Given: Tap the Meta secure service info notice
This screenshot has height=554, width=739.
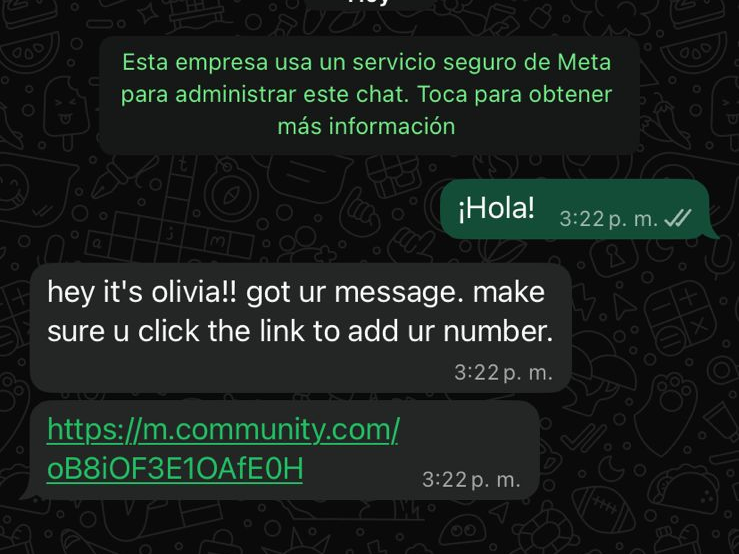Looking at the screenshot, I should [x=367, y=95].
